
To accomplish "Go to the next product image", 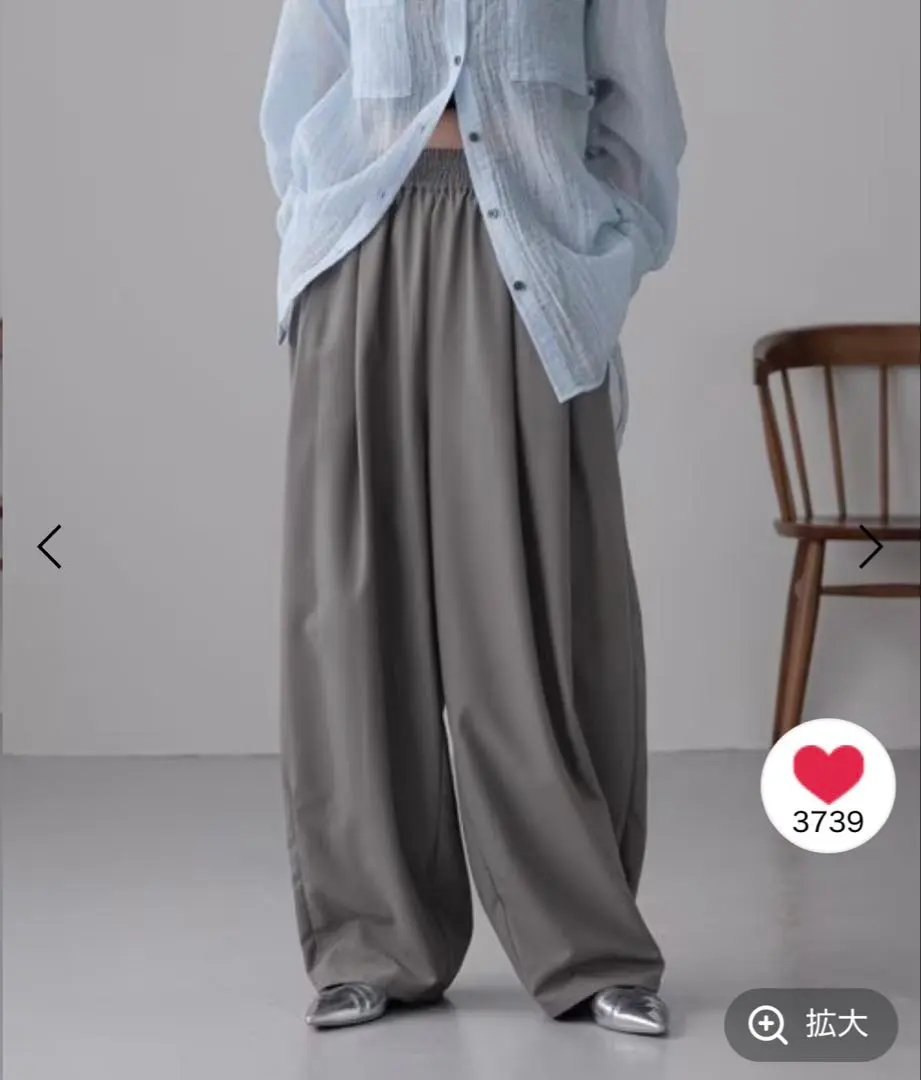I will [x=871, y=547].
